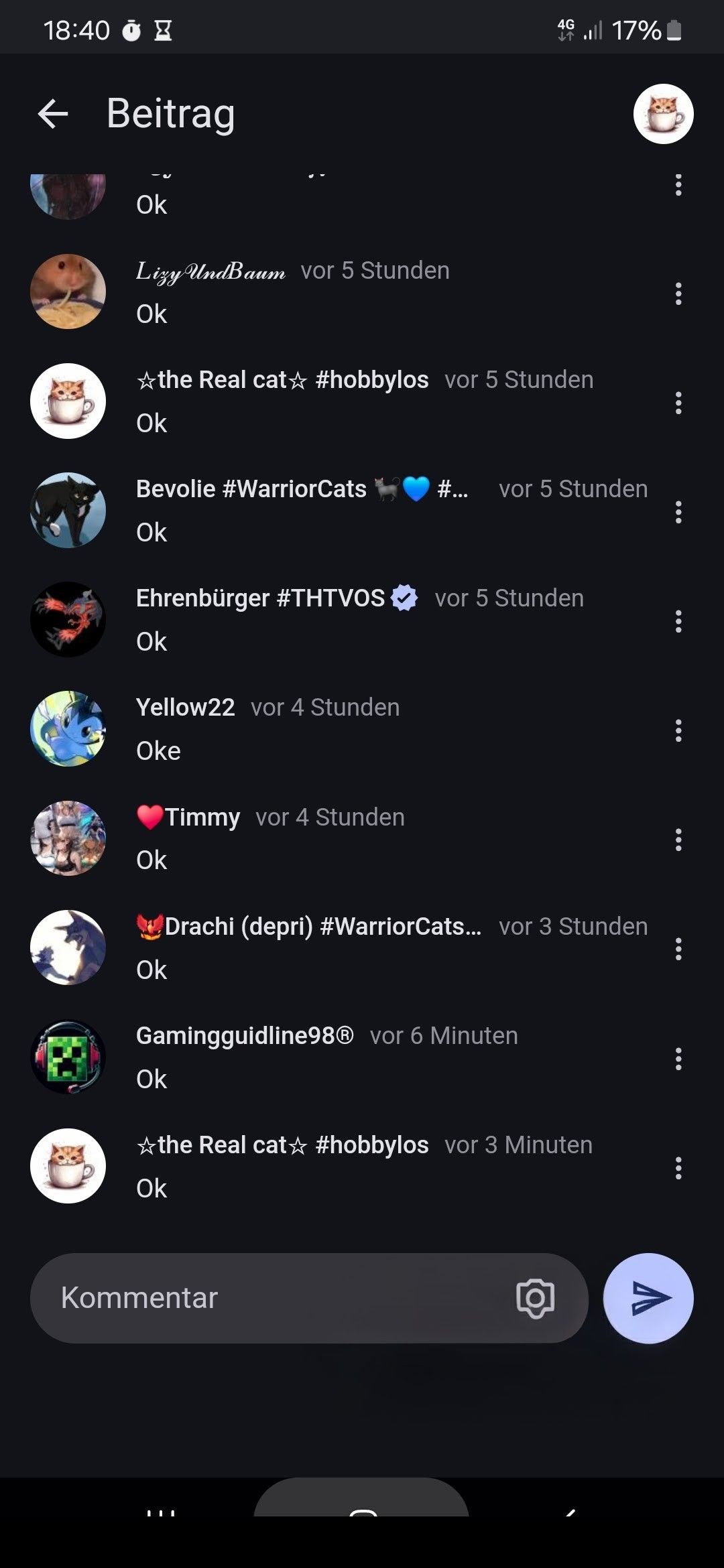Go back from the Beitrag screen
This screenshot has width=724, height=1568.
pyautogui.click(x=53, y=114)
